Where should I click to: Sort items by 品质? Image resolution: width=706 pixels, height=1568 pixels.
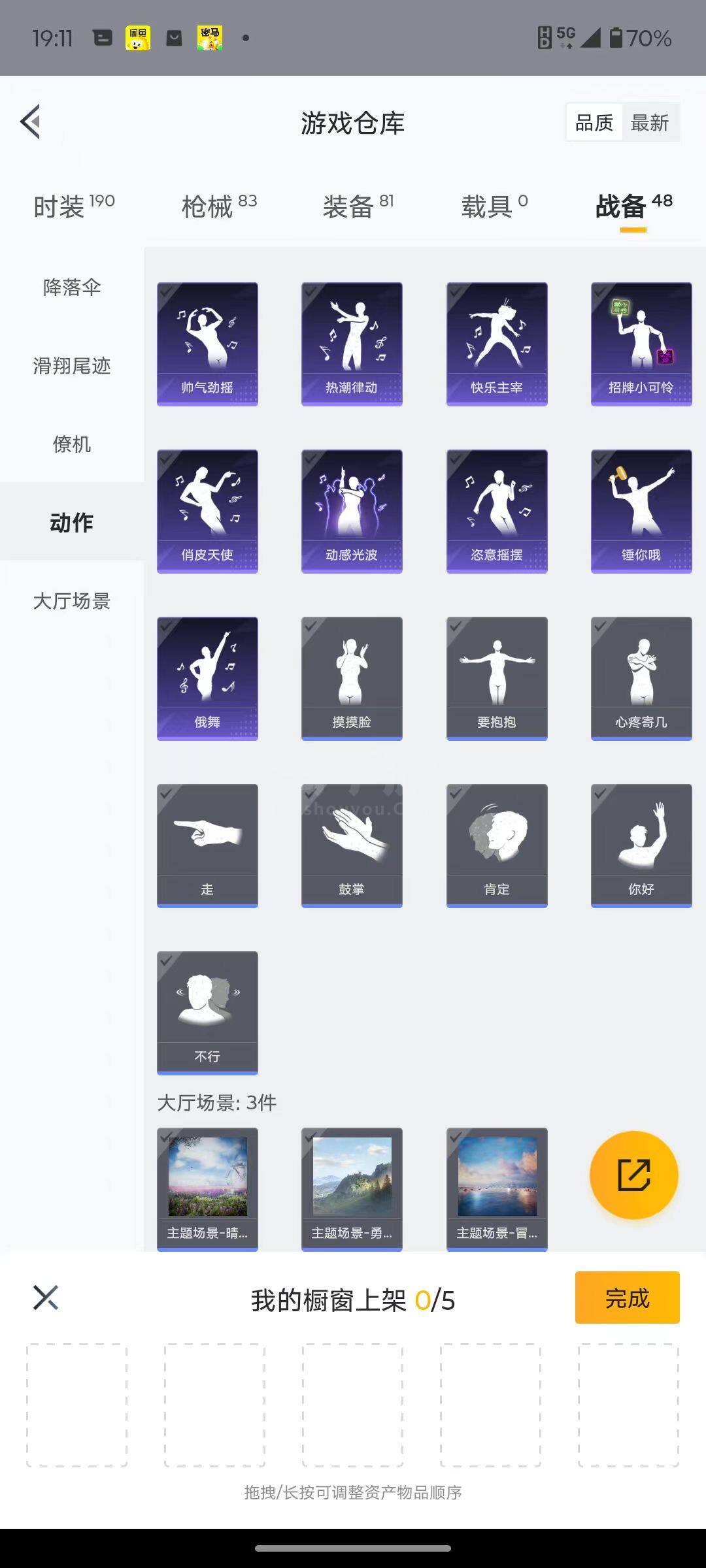[x=594, y=122]
